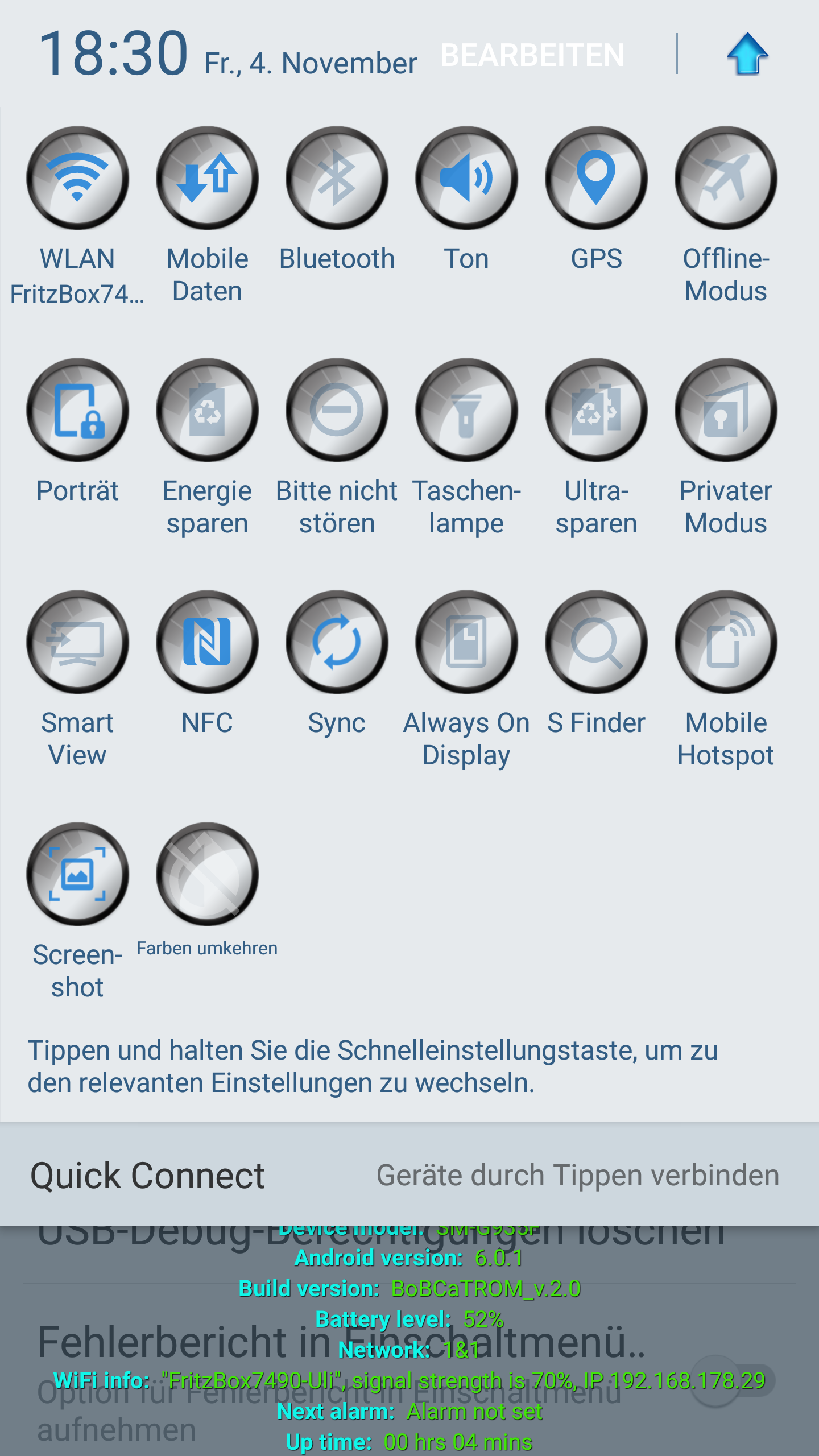Disable Mobile Daten
The image size is (819, 1456).
click(207, 178)
